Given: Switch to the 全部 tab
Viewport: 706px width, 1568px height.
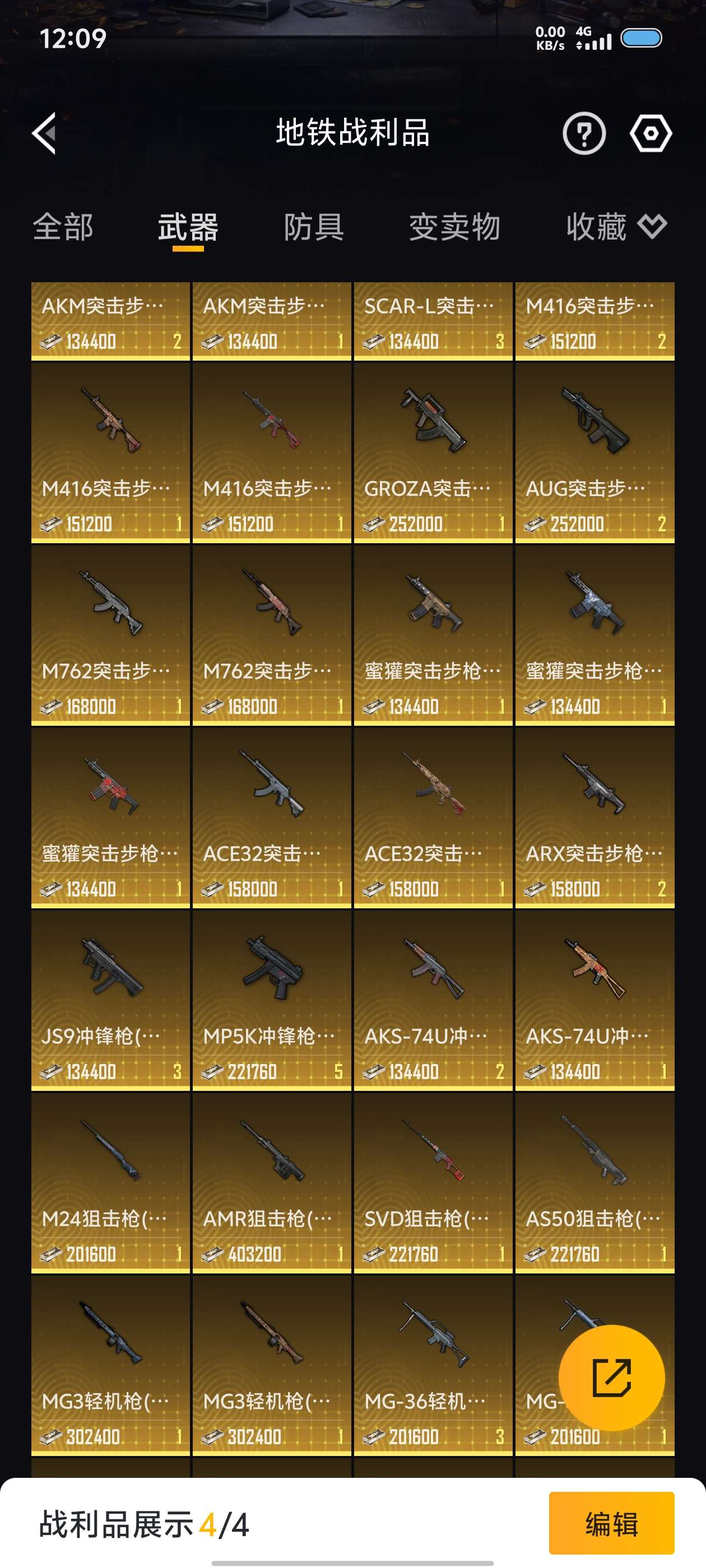Looking at the screenshot, I should 63,227.
